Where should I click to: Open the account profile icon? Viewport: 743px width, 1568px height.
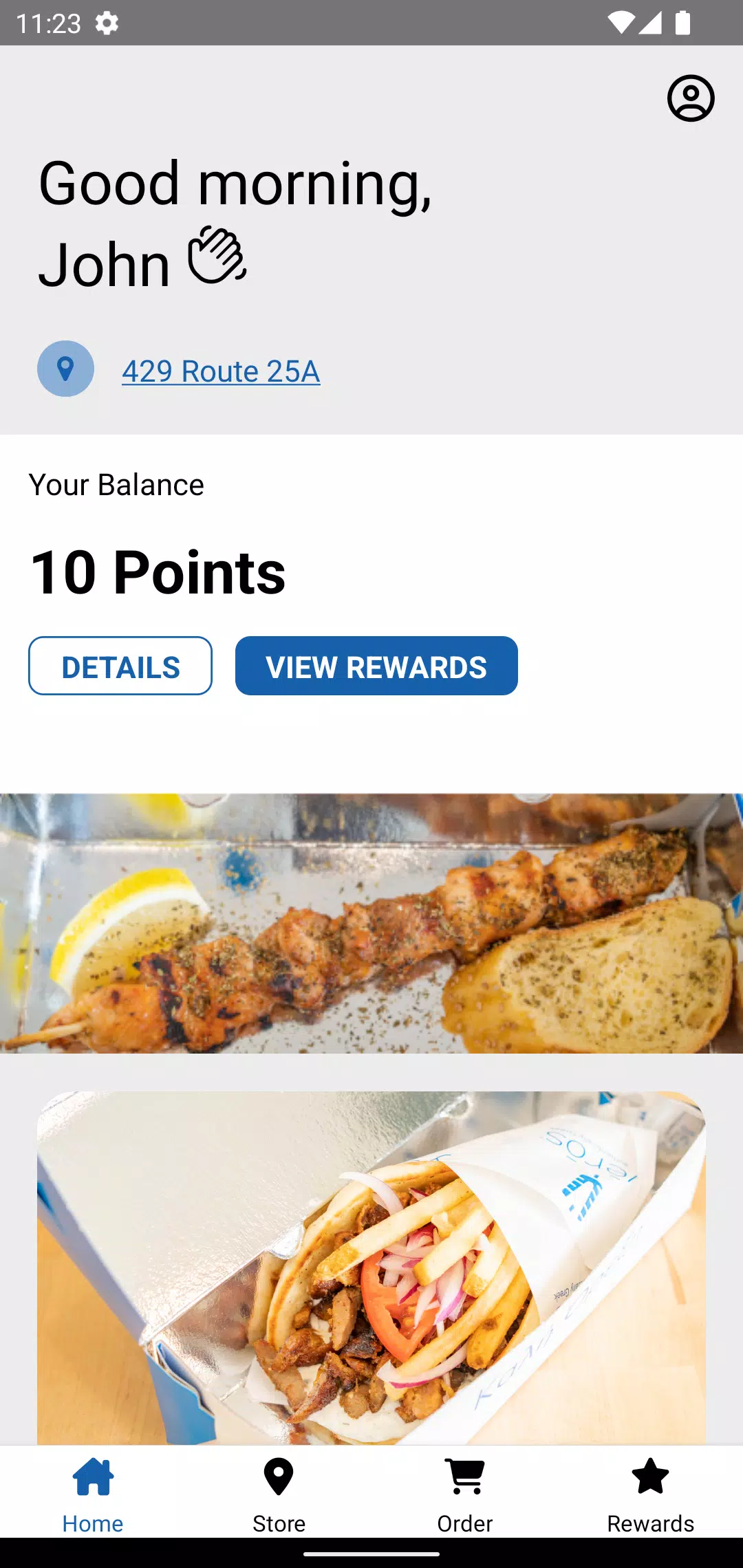pyautogui.click(x=691, y=98)
